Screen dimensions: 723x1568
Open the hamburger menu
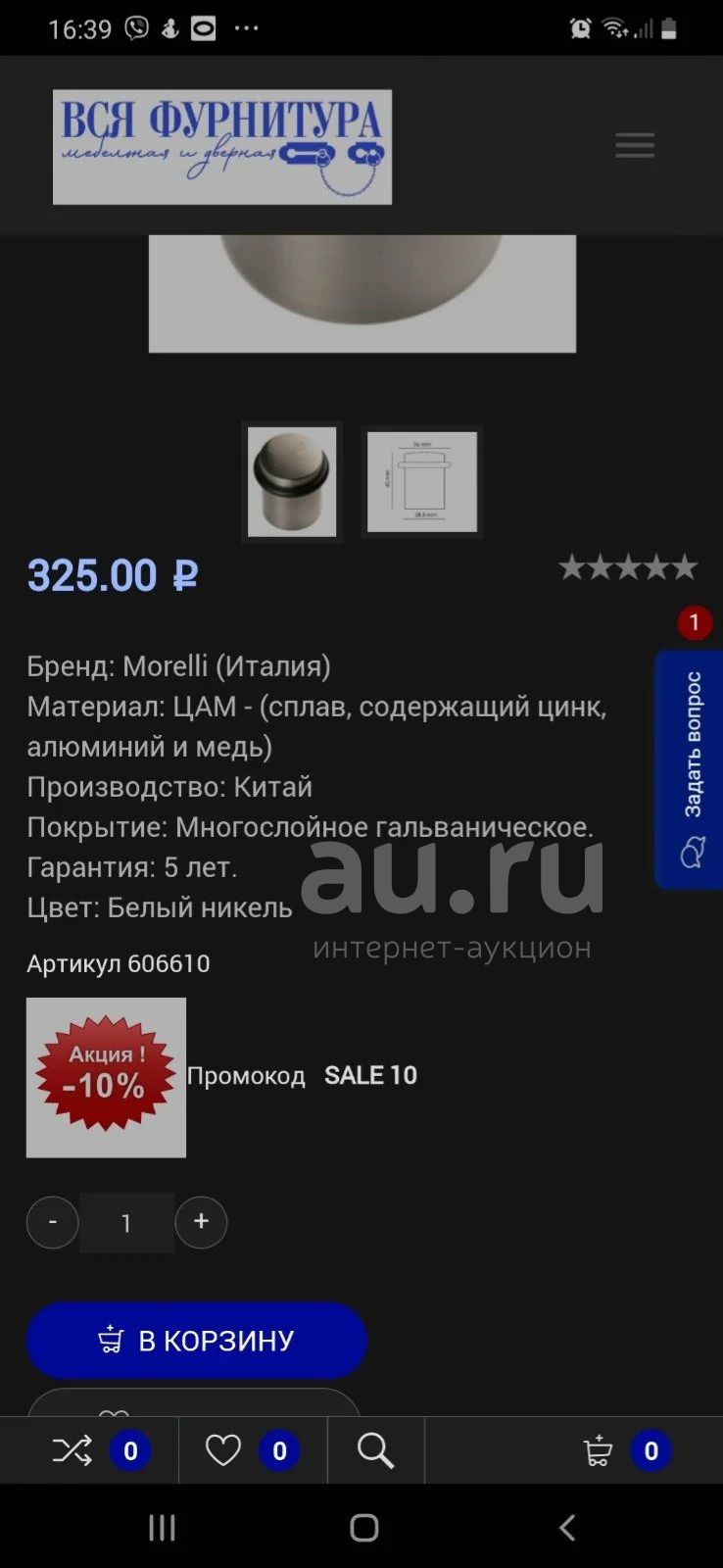pyautogui.click(x=634, y=145)
